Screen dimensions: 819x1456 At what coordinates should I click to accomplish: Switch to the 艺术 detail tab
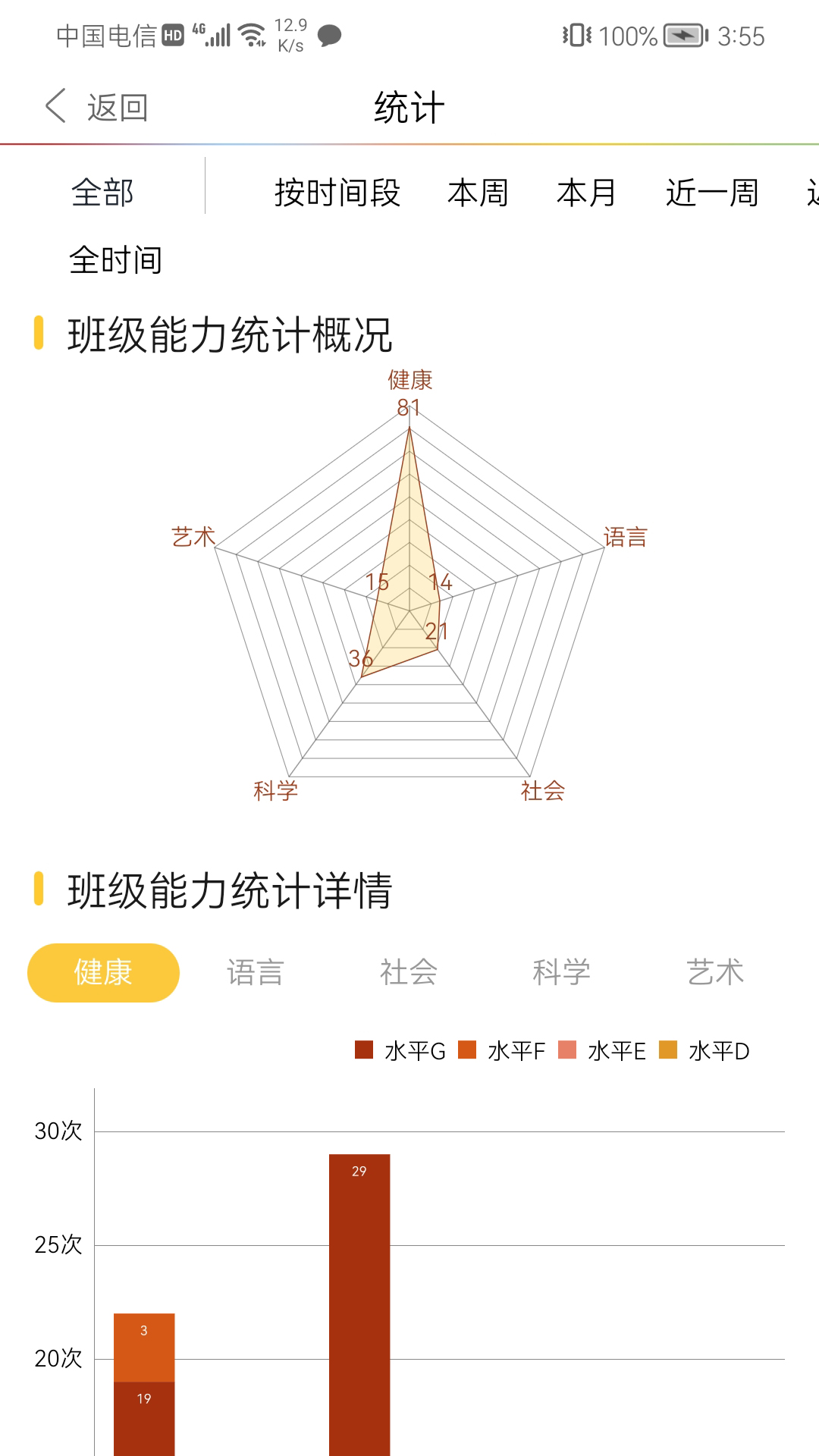pos(714,972)
